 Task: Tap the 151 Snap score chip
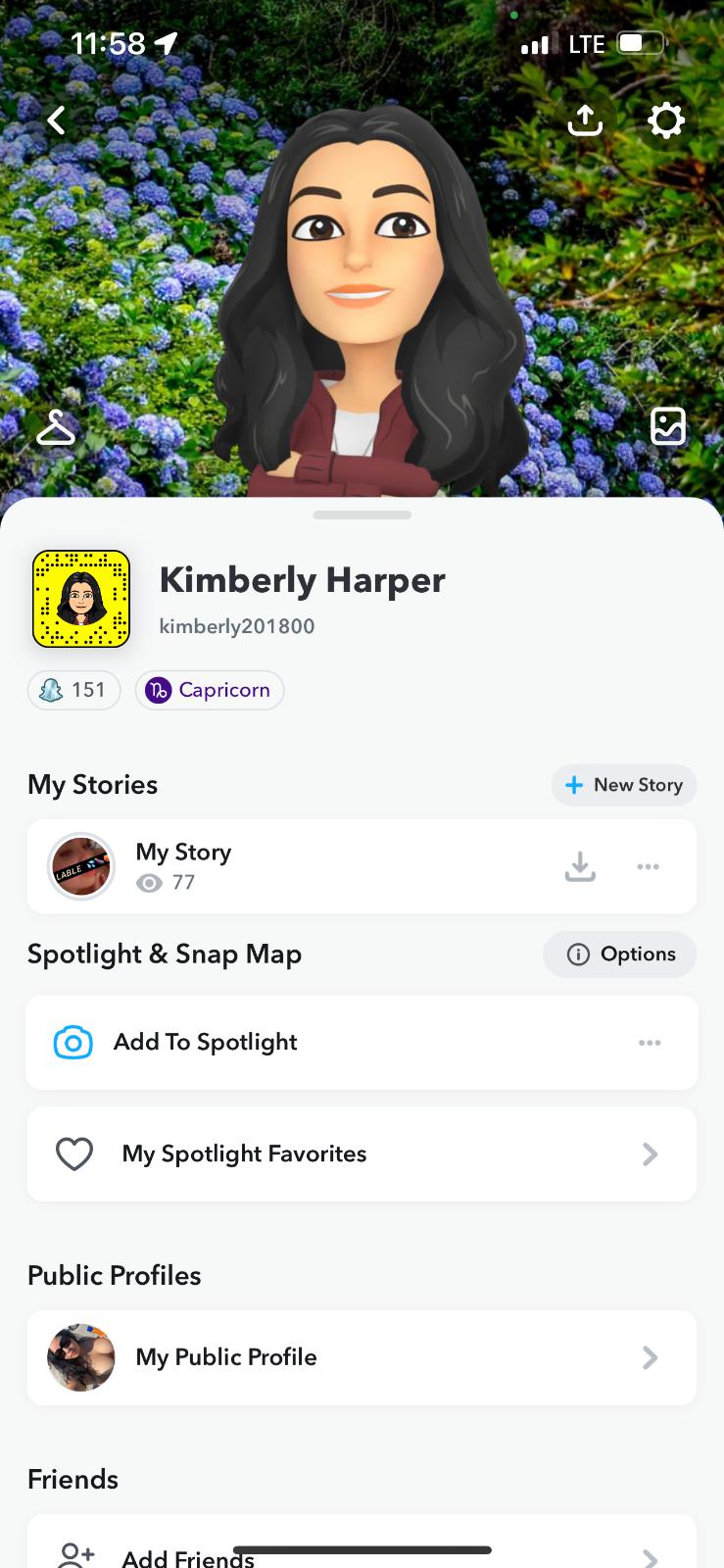tap(73, 690)
